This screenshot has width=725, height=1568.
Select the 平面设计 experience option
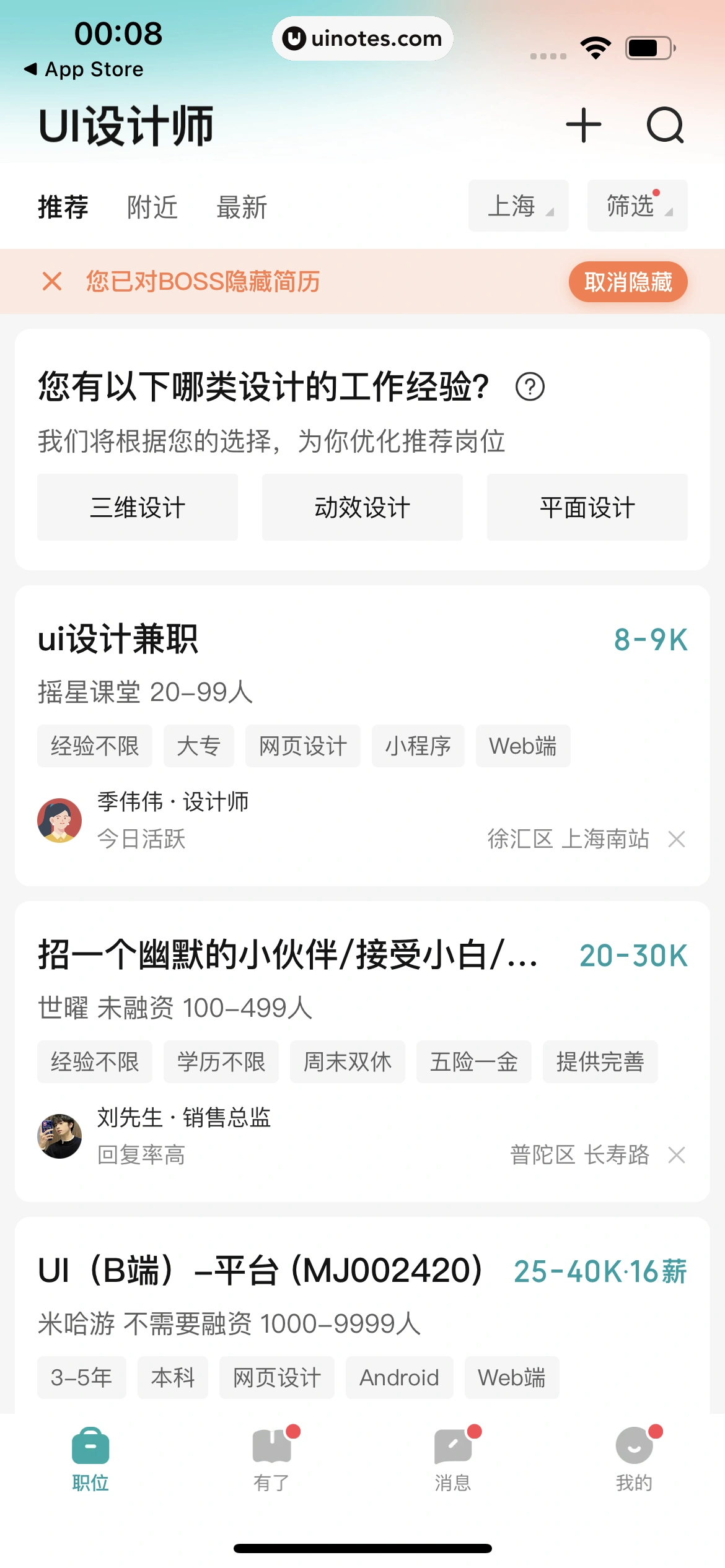coord(587,507)
